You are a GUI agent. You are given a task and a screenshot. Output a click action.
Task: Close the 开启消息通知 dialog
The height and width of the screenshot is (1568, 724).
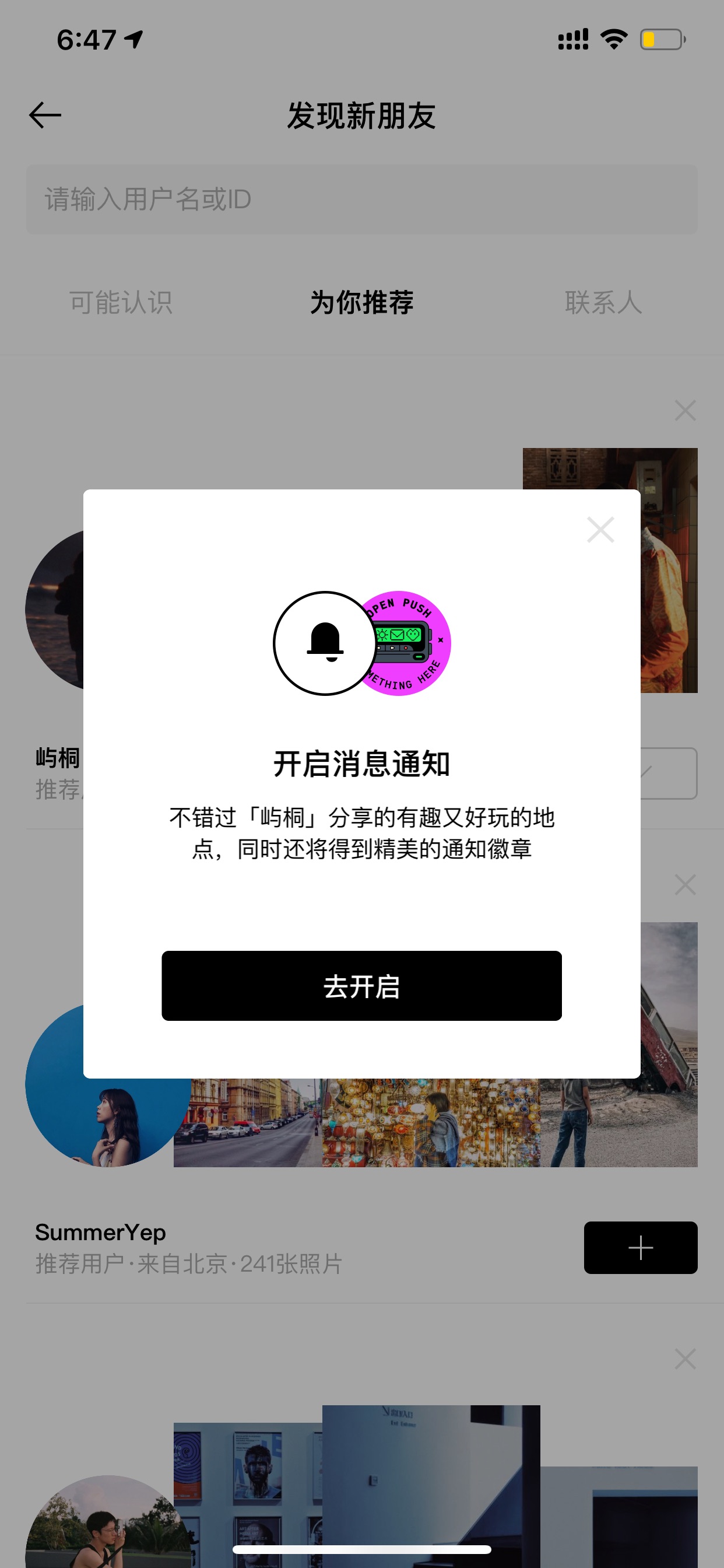[600, 530]
